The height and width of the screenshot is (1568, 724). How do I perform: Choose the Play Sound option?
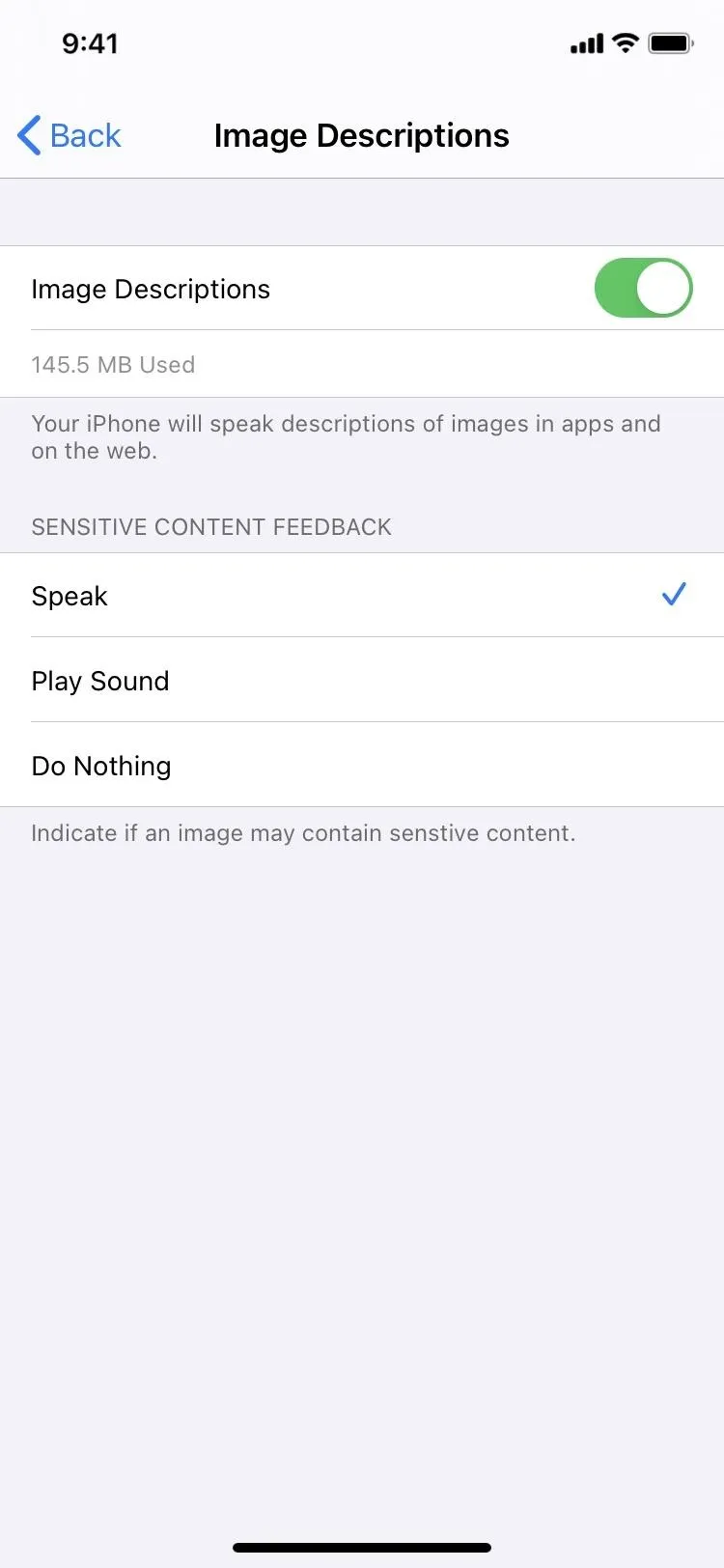tap(362, 681)
